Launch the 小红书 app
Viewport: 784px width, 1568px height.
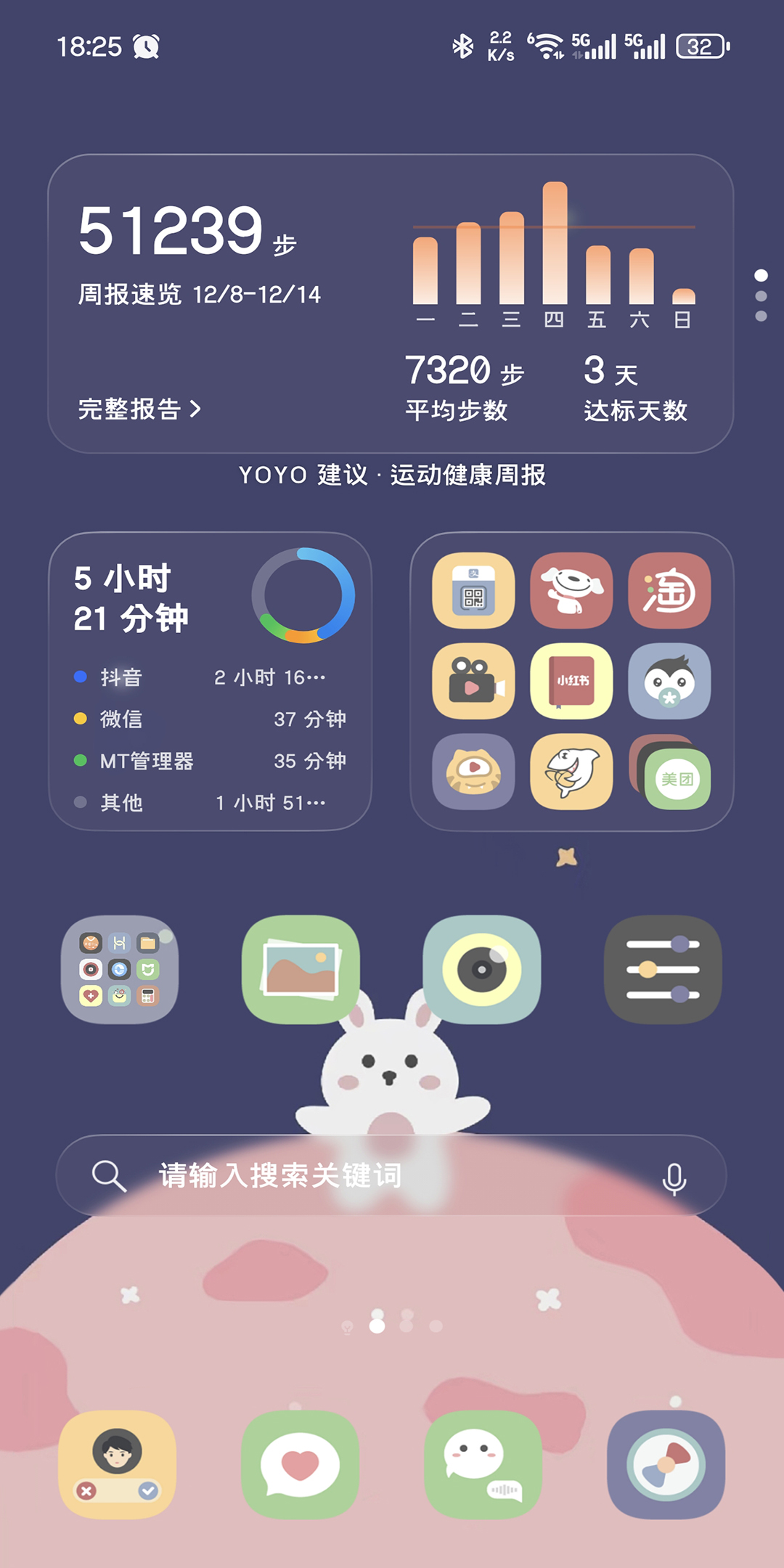tap(571, 681)
